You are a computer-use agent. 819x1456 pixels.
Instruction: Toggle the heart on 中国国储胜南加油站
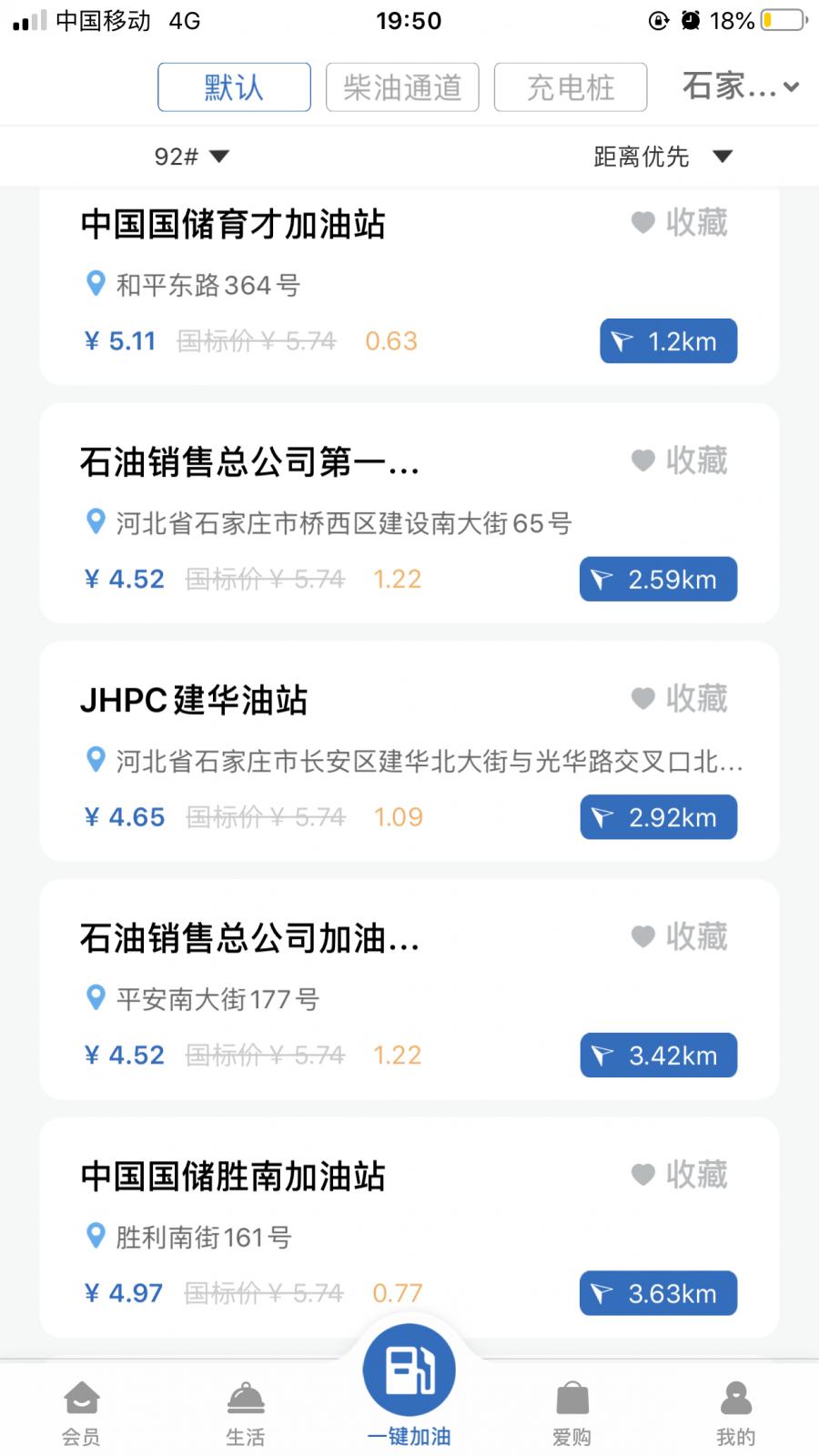642,1174
